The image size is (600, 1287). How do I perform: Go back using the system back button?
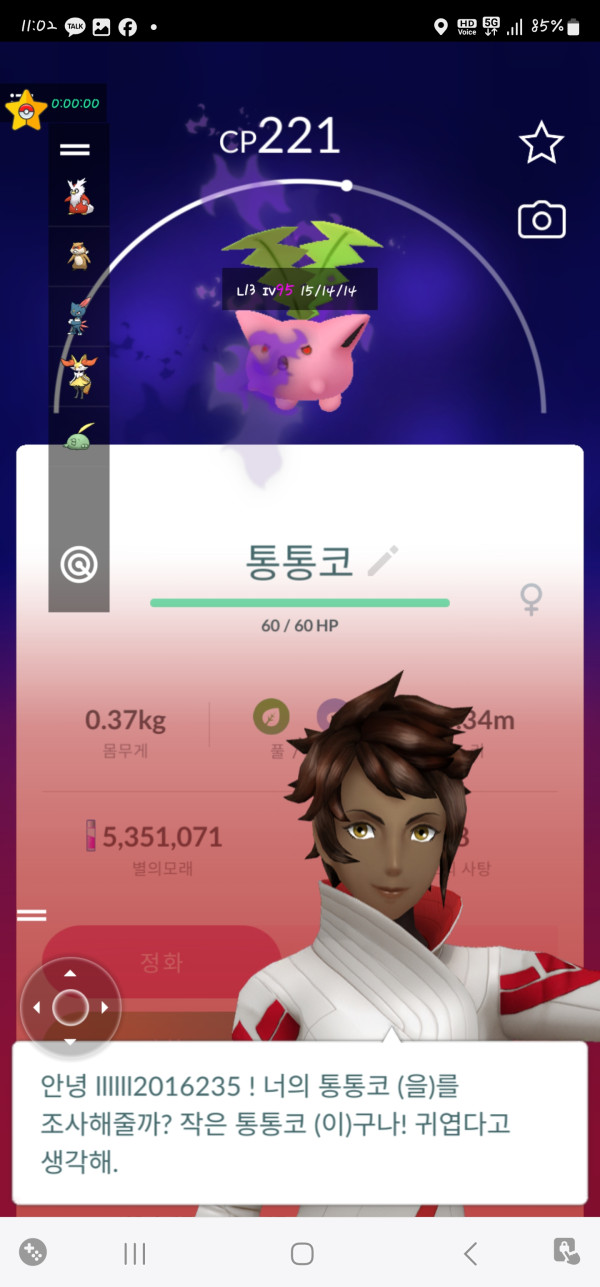pos(470,1253)
